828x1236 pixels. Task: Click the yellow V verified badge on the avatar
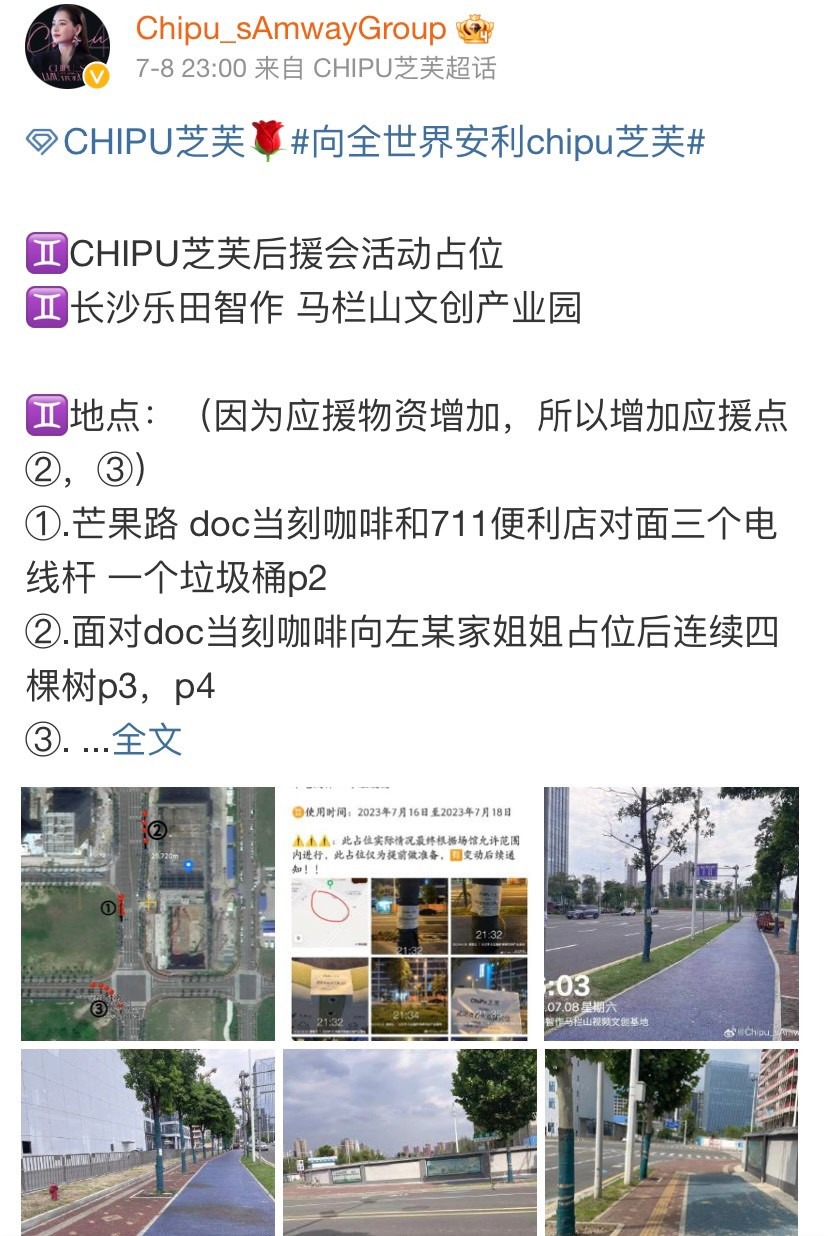tap(96, 73)
